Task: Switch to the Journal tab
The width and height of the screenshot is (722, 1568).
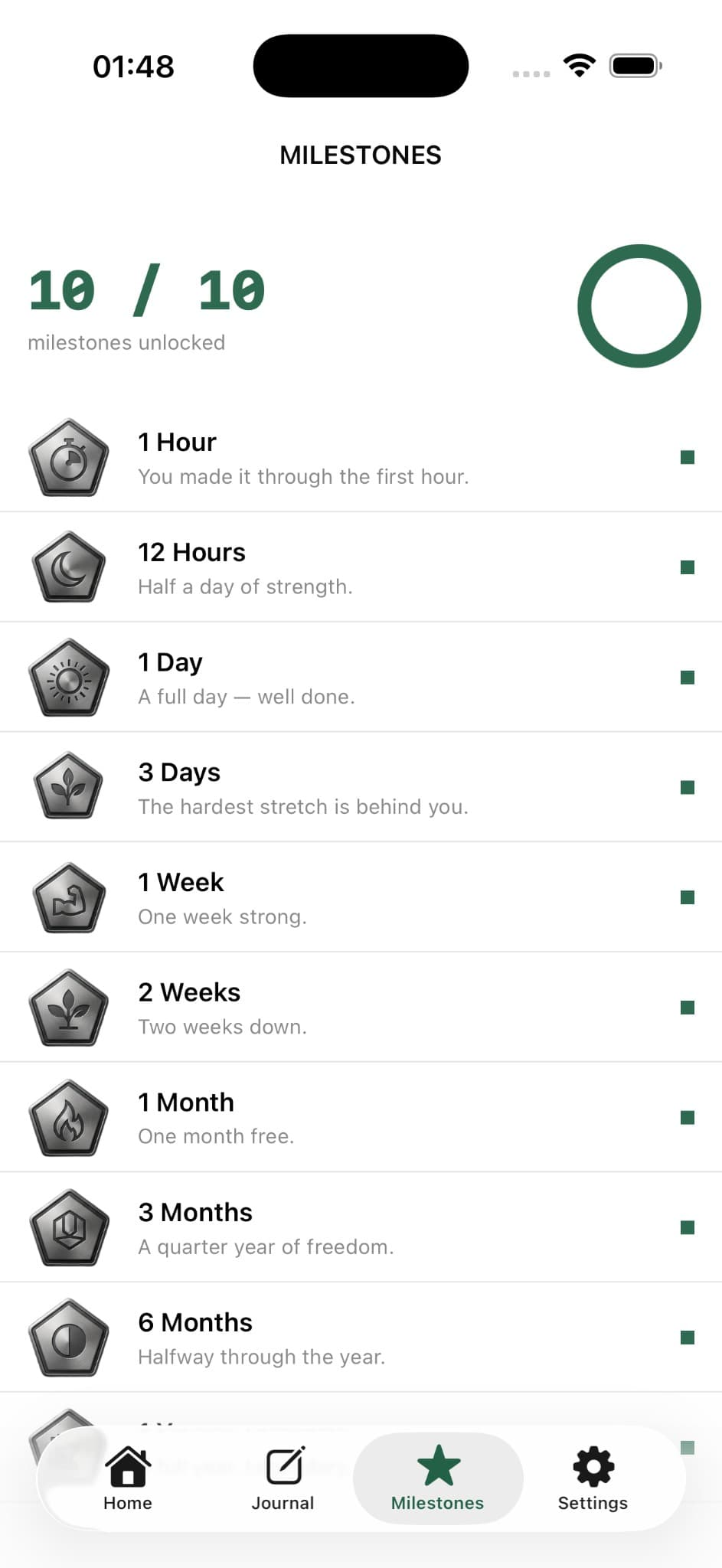Action: click(x=283, y=1478)
